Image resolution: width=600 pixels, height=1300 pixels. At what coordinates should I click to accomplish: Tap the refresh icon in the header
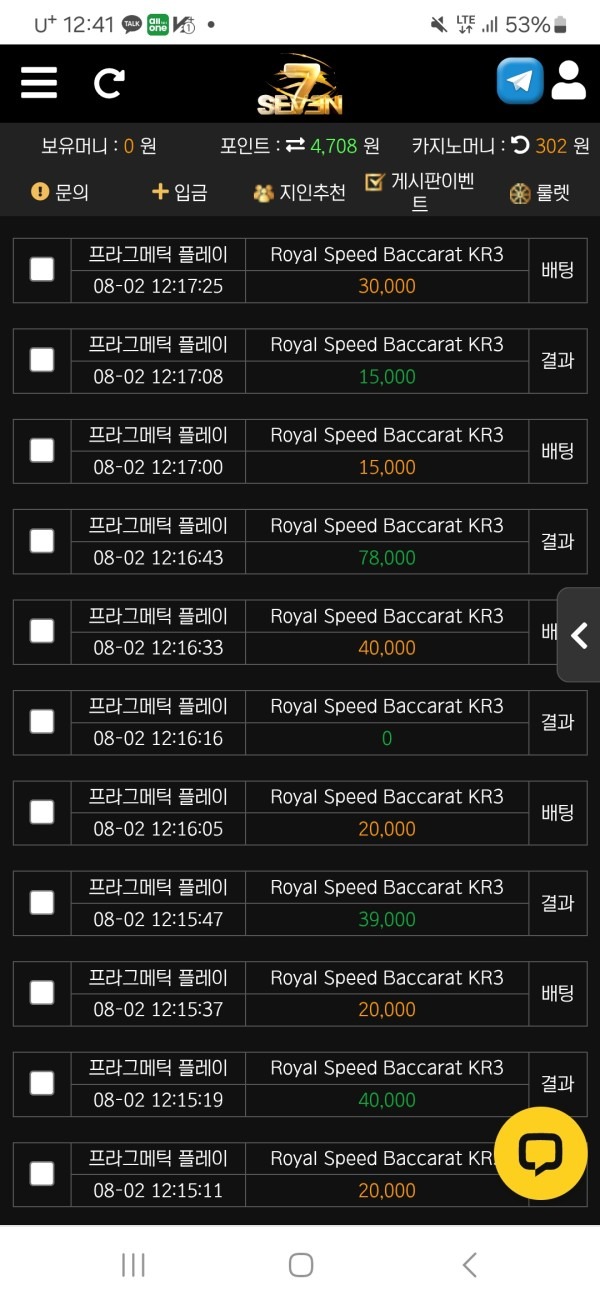pos(109,82)
